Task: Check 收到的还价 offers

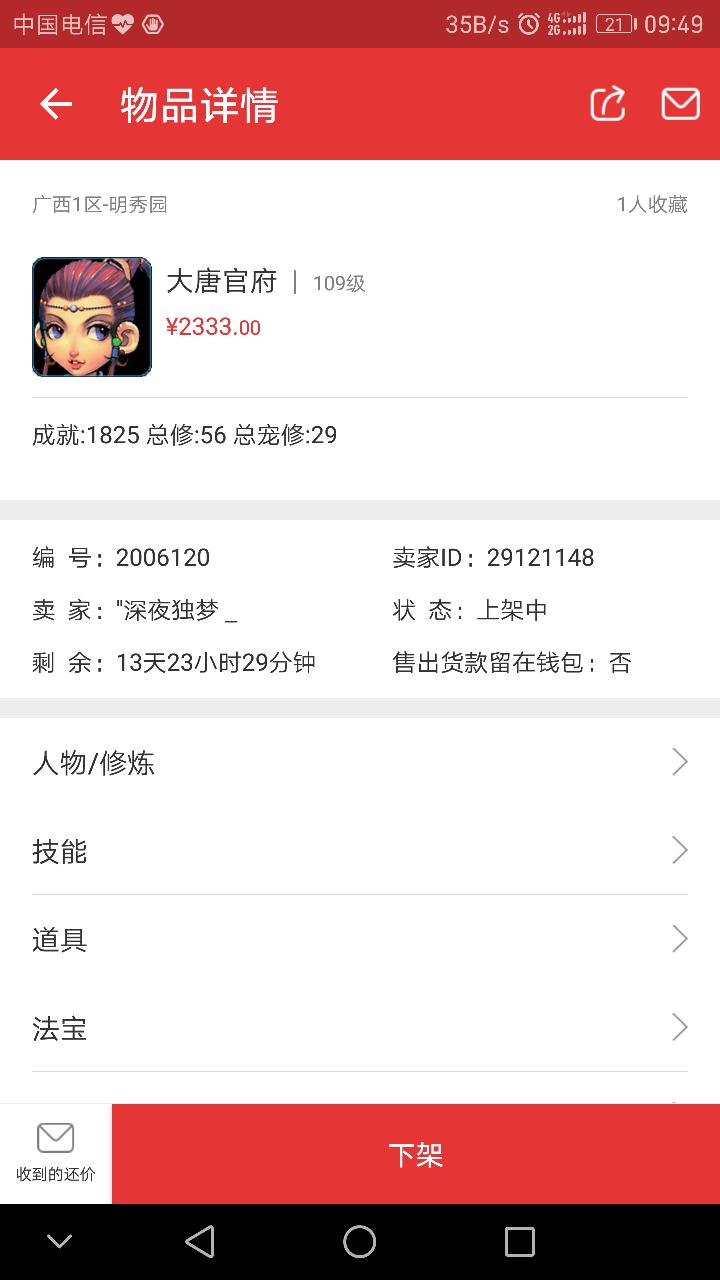Action: tap(56, 1153)
